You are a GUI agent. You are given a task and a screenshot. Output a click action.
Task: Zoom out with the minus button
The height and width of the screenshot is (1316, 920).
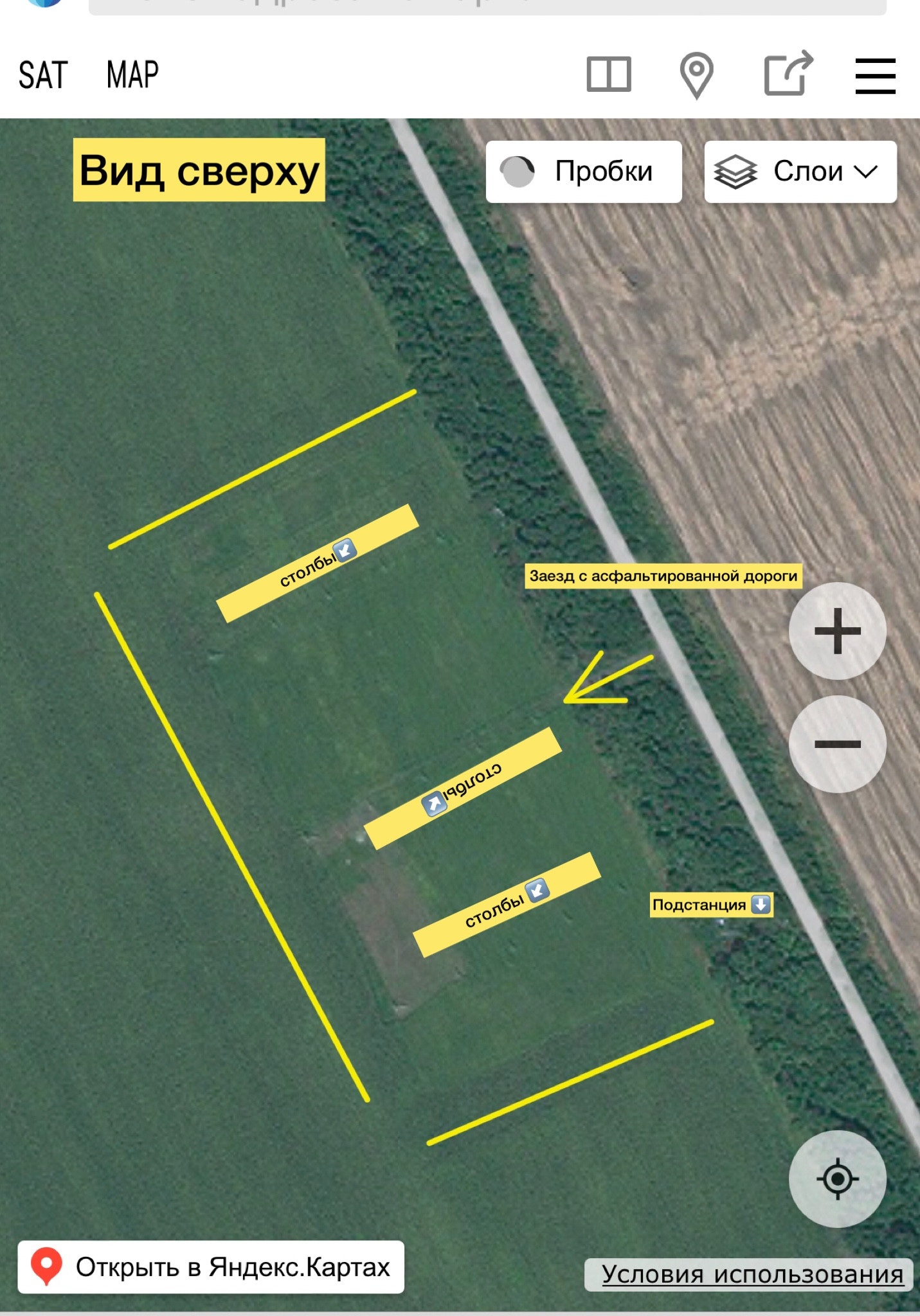[x=837, y=744]
